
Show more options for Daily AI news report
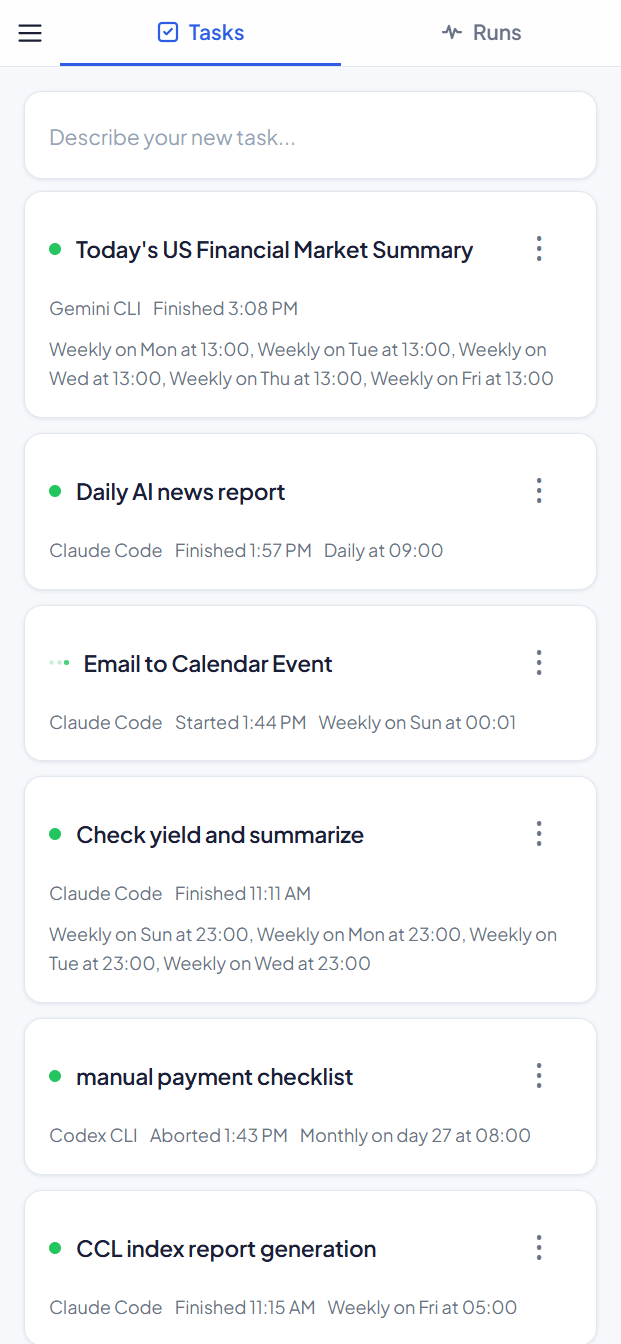[x=539, y=491]
